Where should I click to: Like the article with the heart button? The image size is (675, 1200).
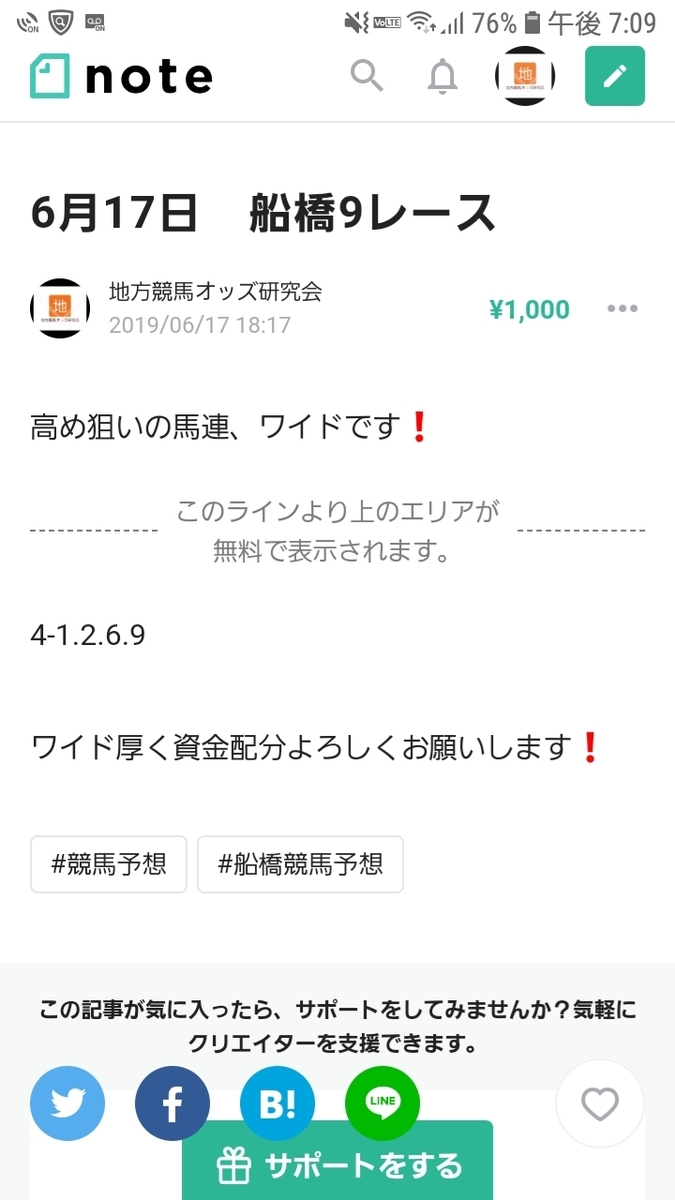coord(600,1104)
